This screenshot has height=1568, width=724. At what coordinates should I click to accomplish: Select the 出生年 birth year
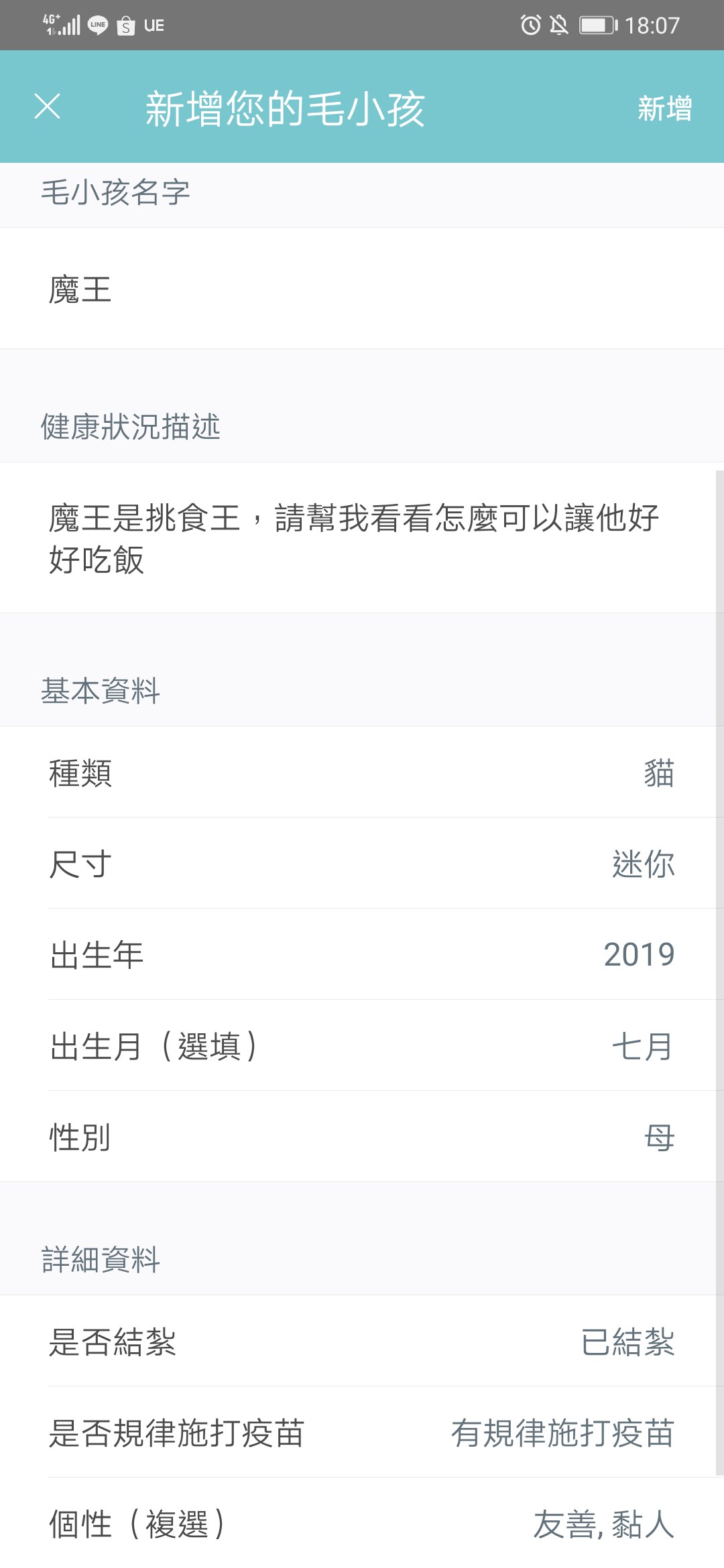362,954
